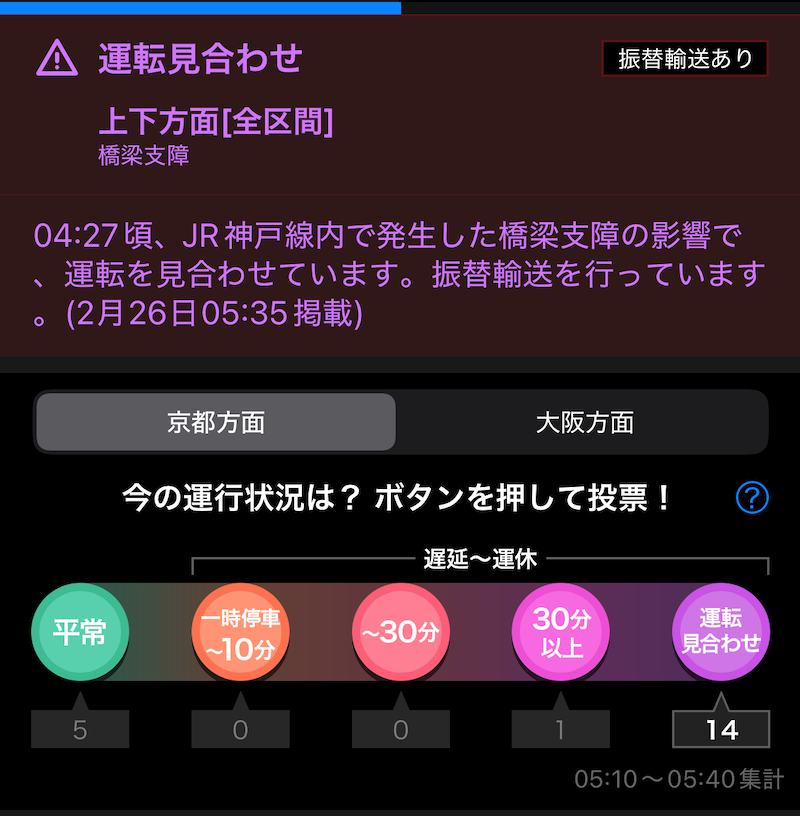
Task: Switch to the 京都方面 tab
Action: (x=216, y=422)
